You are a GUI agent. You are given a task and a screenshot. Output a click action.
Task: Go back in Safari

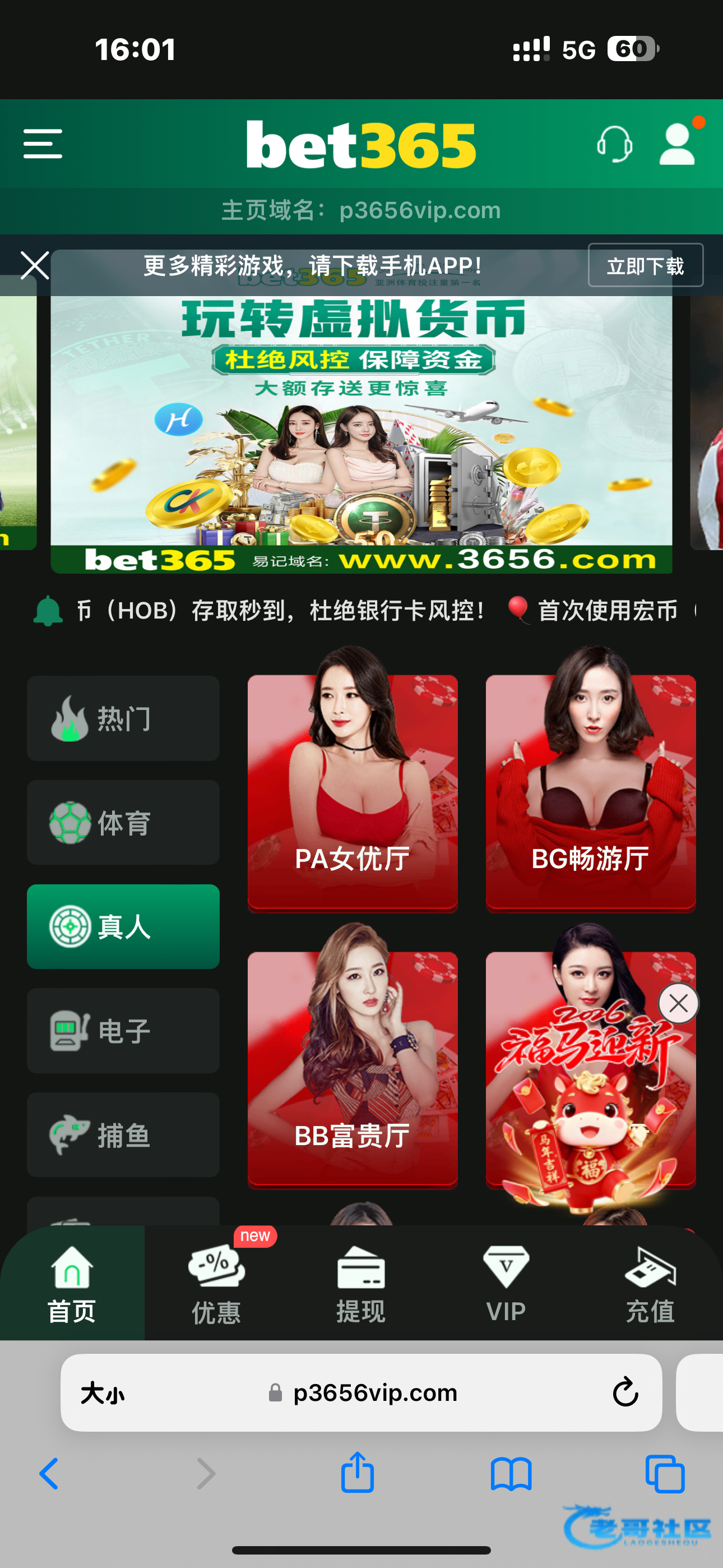click(x=49, y=1474)
